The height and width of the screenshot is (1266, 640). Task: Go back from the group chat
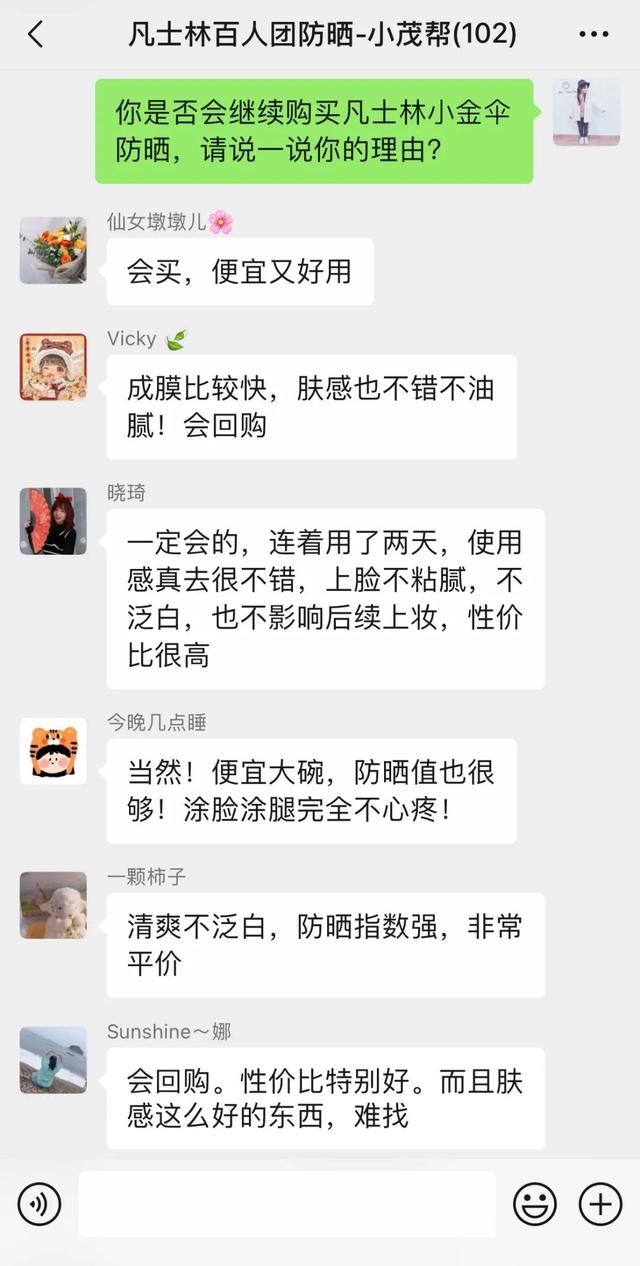coord(35,35)
